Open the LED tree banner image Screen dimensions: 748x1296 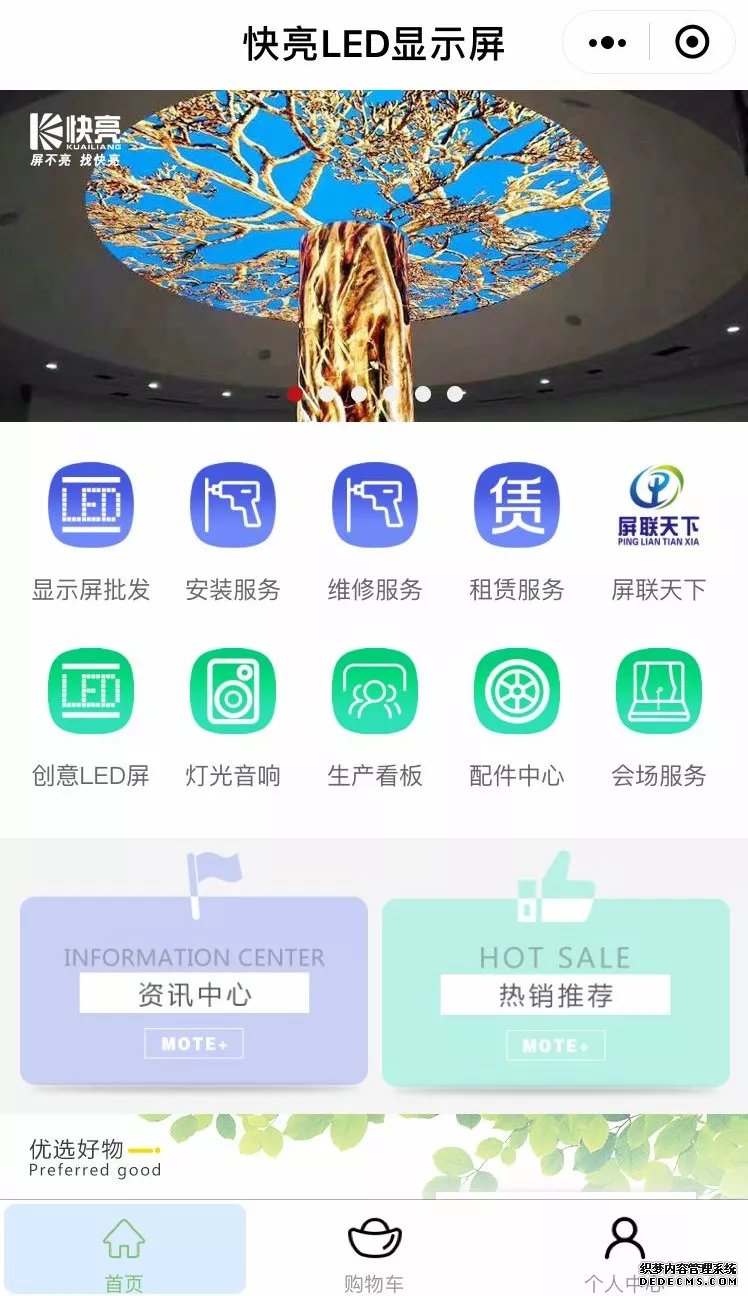pyautogui.click(x=374, y=255)
